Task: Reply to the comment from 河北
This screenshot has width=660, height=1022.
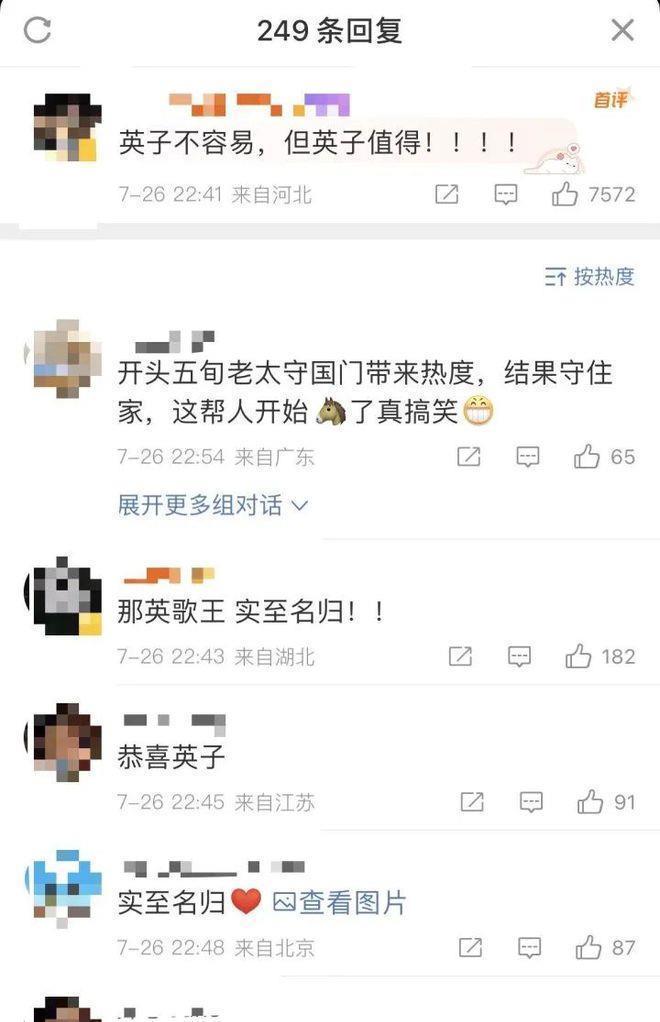Action: tap(506, 194)
